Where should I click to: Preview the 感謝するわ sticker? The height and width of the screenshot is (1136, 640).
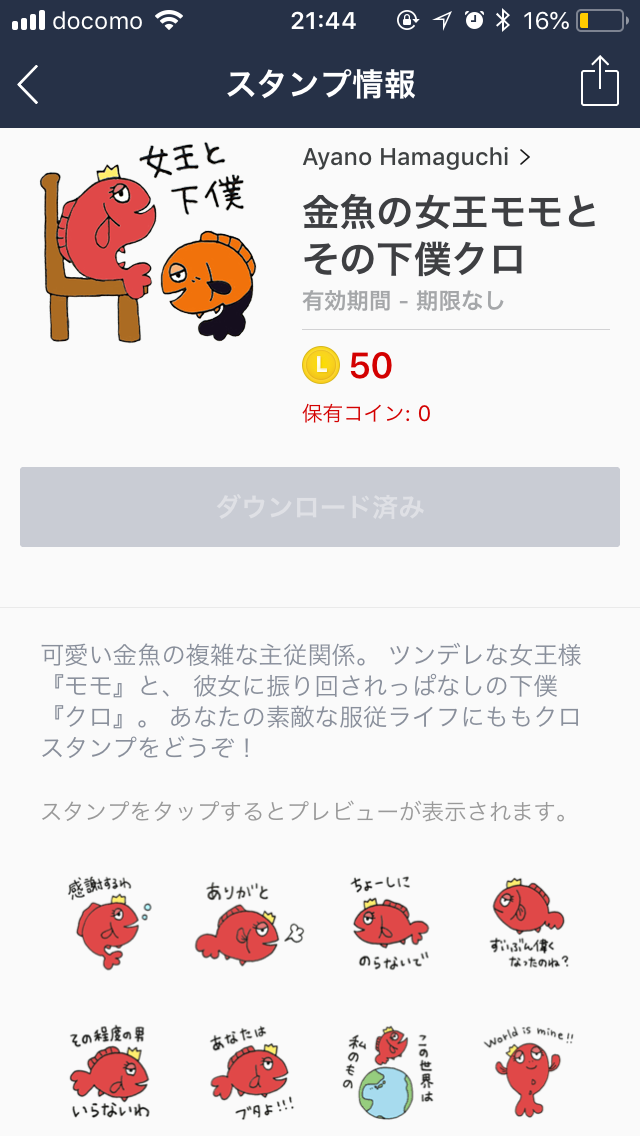(x=106, y=922)
